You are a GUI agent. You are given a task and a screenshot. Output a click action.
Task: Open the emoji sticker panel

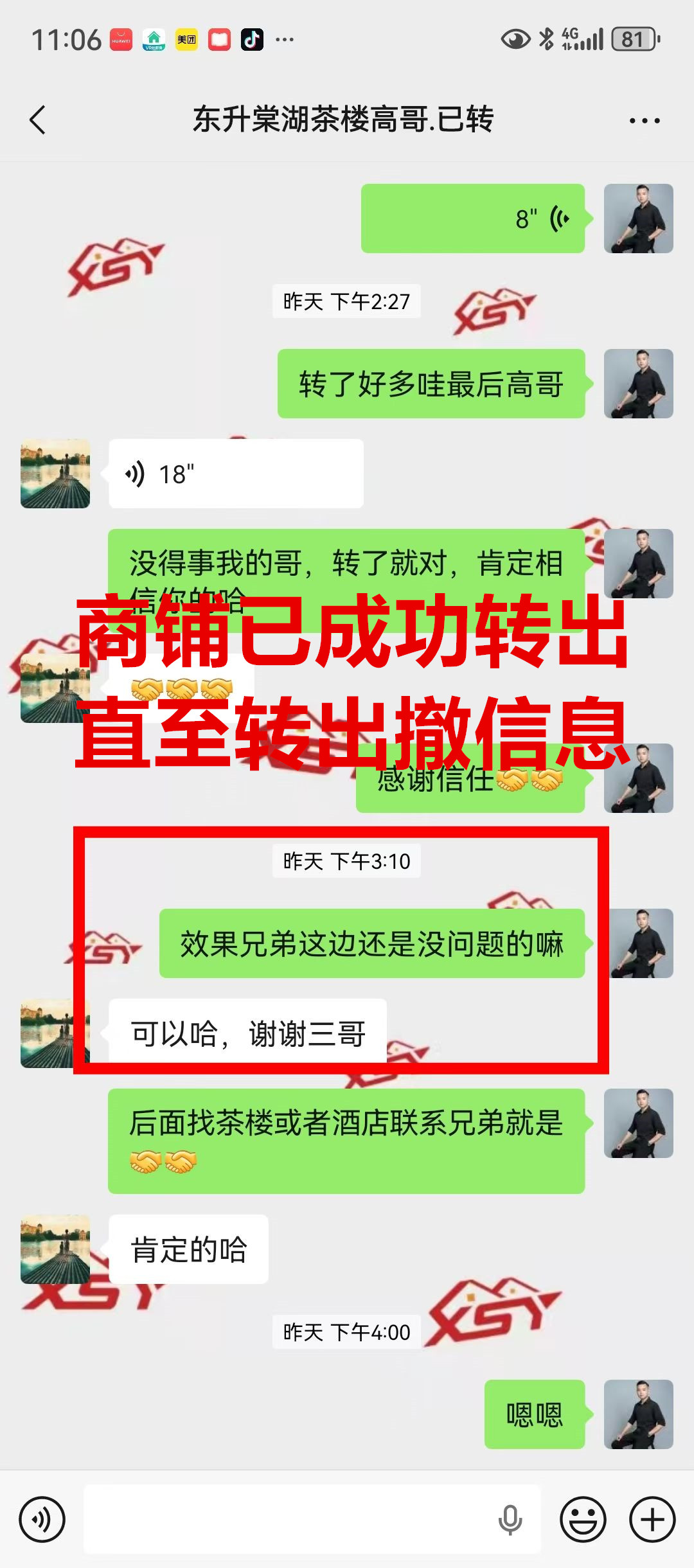pyautogui.click(x=583, y=1520)
